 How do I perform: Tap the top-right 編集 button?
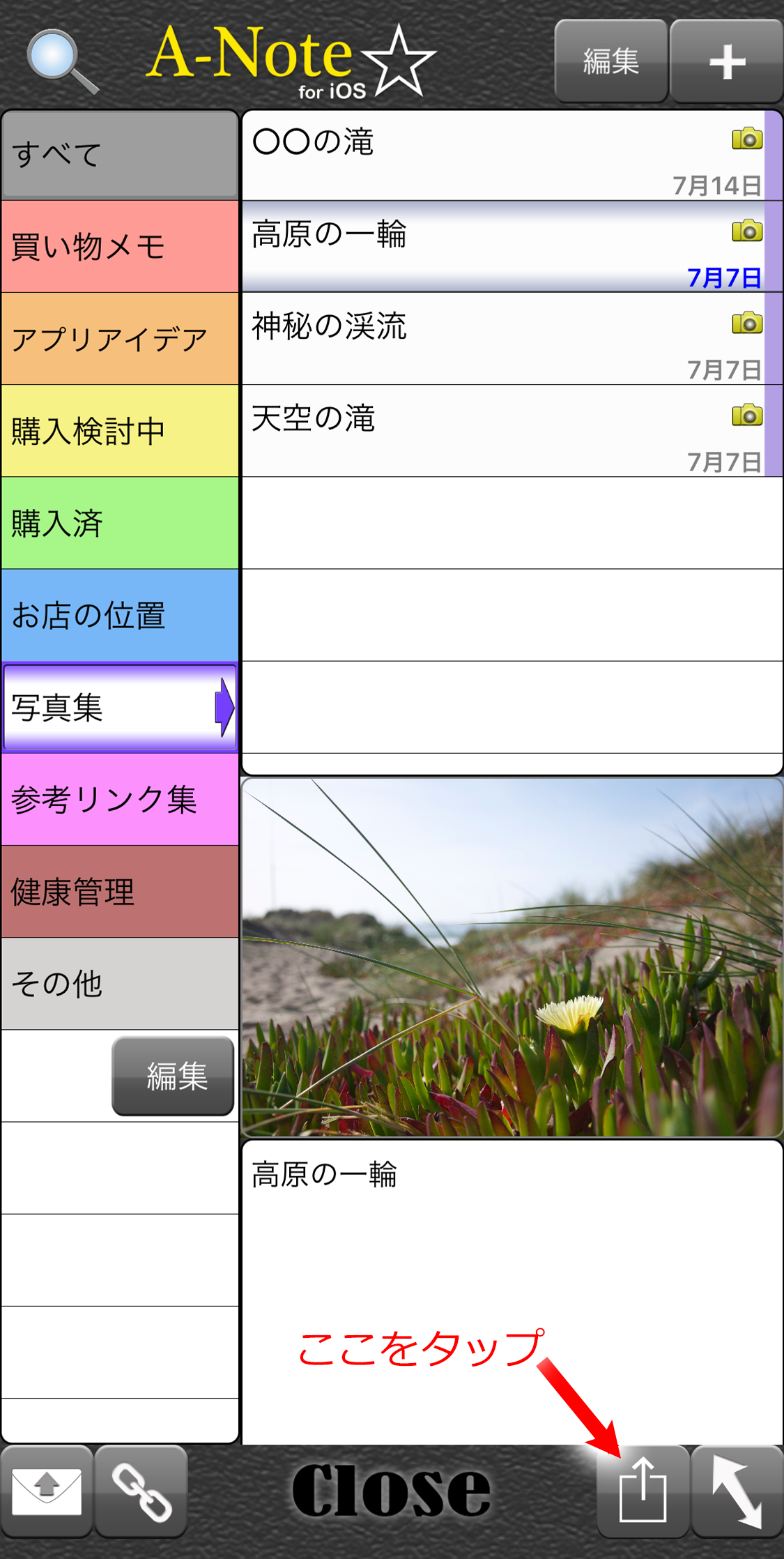point(610,61)
